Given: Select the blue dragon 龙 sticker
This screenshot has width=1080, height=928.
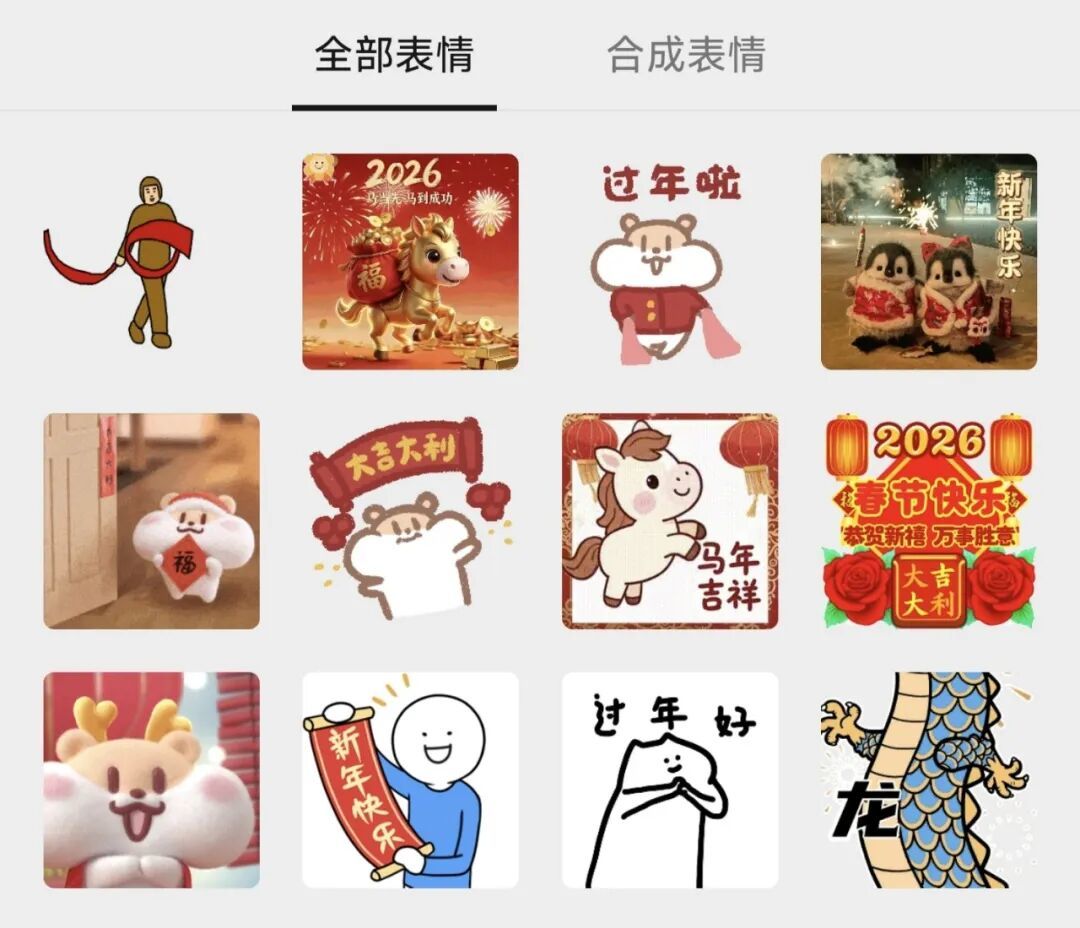Looking at the screenshot, I should 929,780.
